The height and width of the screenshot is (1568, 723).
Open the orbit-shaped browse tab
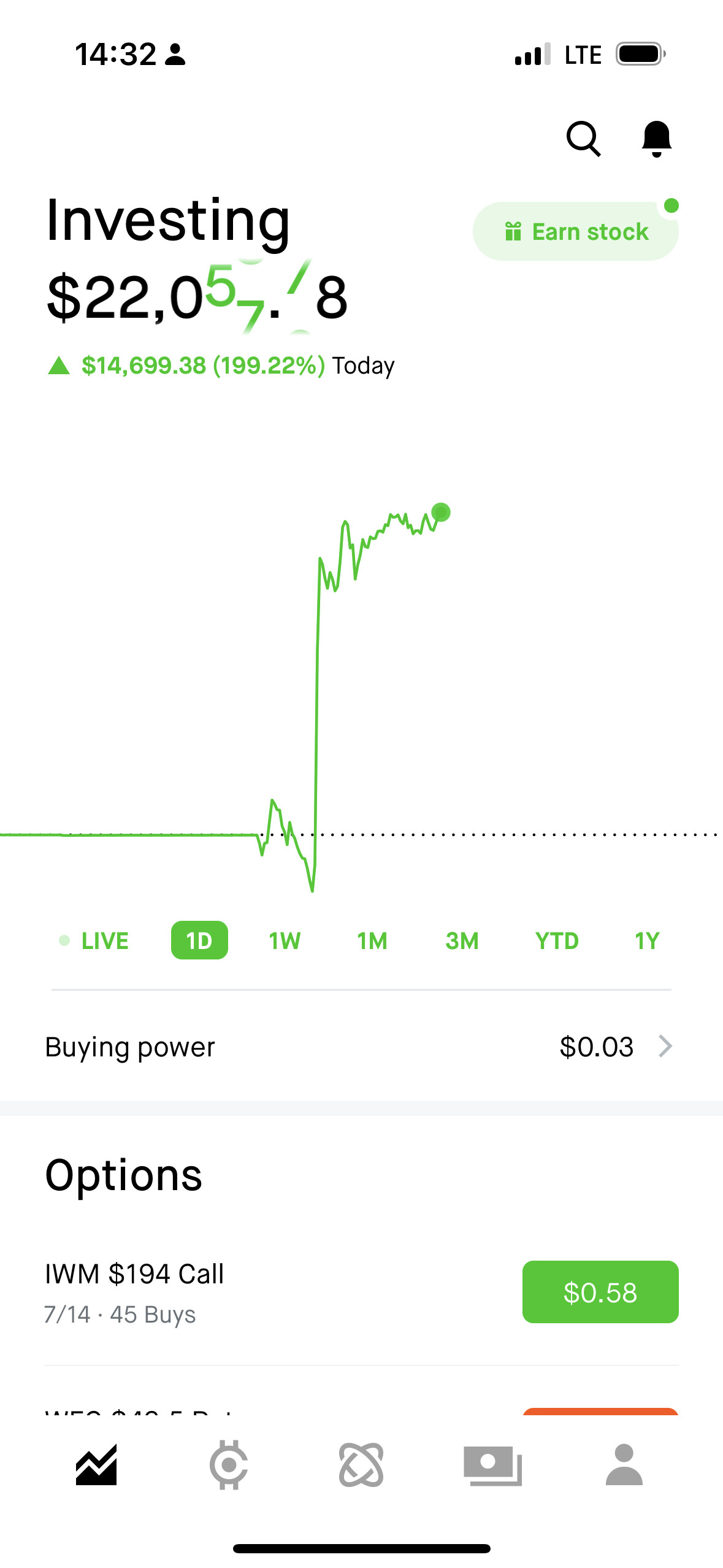[x=361, y=1465]
